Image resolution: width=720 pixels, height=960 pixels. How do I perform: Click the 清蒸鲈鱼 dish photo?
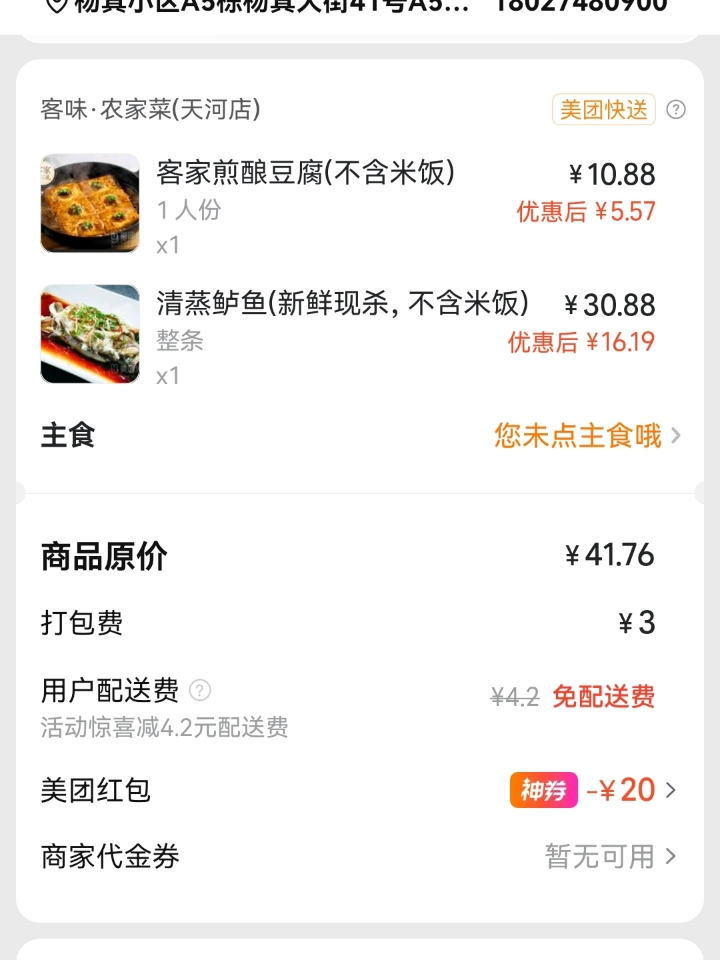pos(89,333)
